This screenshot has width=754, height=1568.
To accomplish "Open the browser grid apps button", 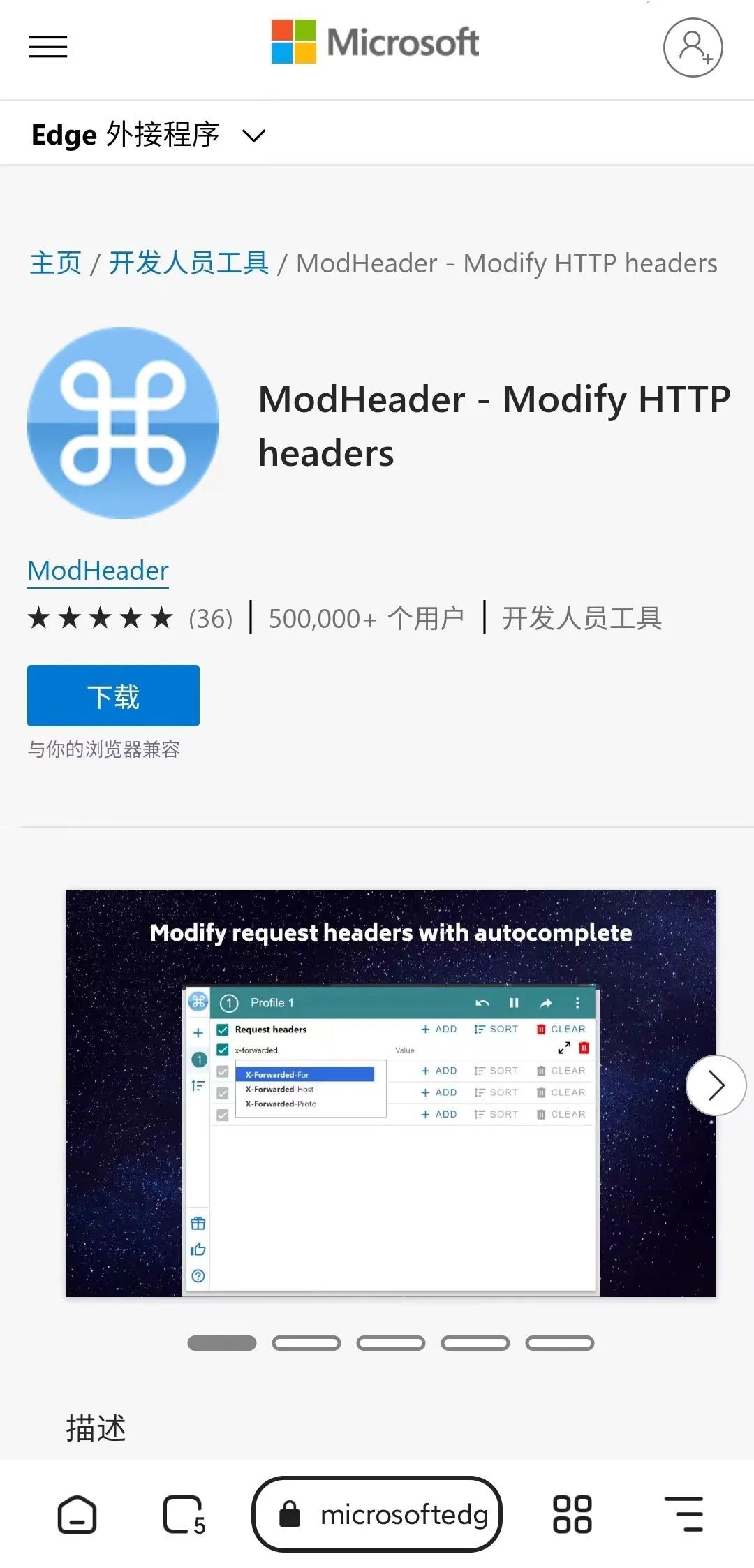I will [572, 1514].
